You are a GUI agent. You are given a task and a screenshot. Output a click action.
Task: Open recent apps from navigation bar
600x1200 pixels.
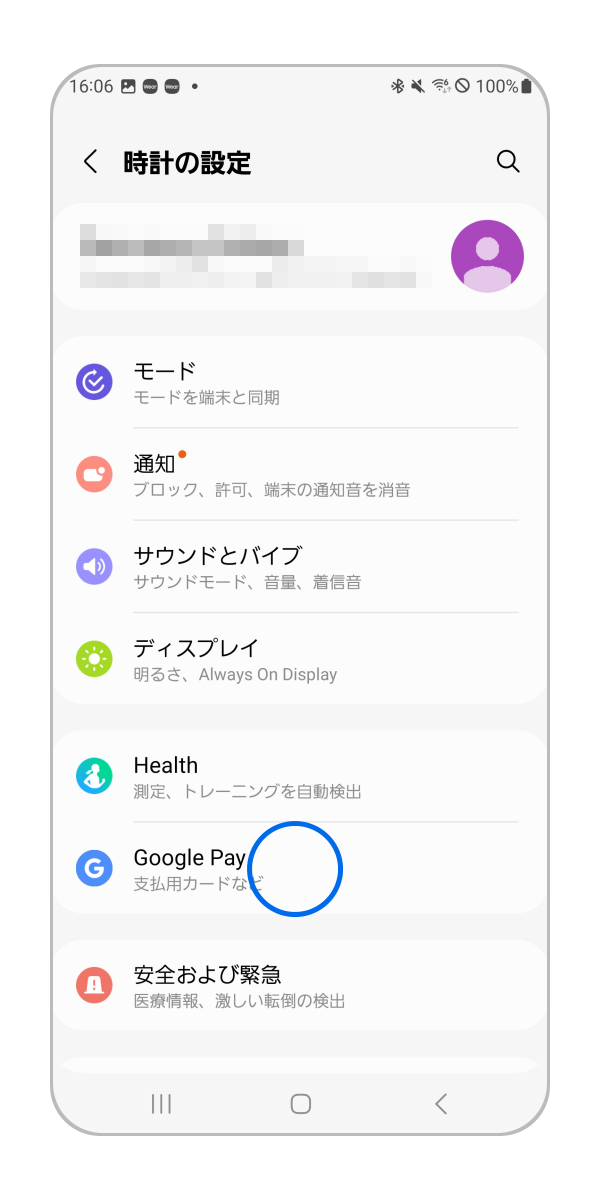click(x=161, y=1104)
